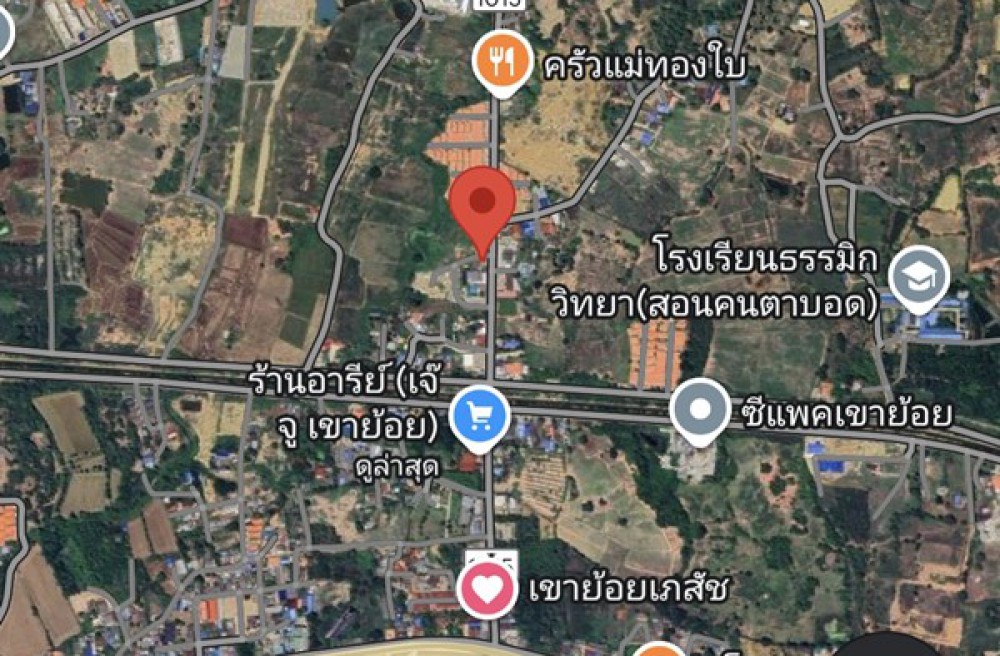Image resolution: width=1000 pixels, height=656 pixels.
Task: View the saved place เขาย้อยเภสัช
Action: coord(487,588)
